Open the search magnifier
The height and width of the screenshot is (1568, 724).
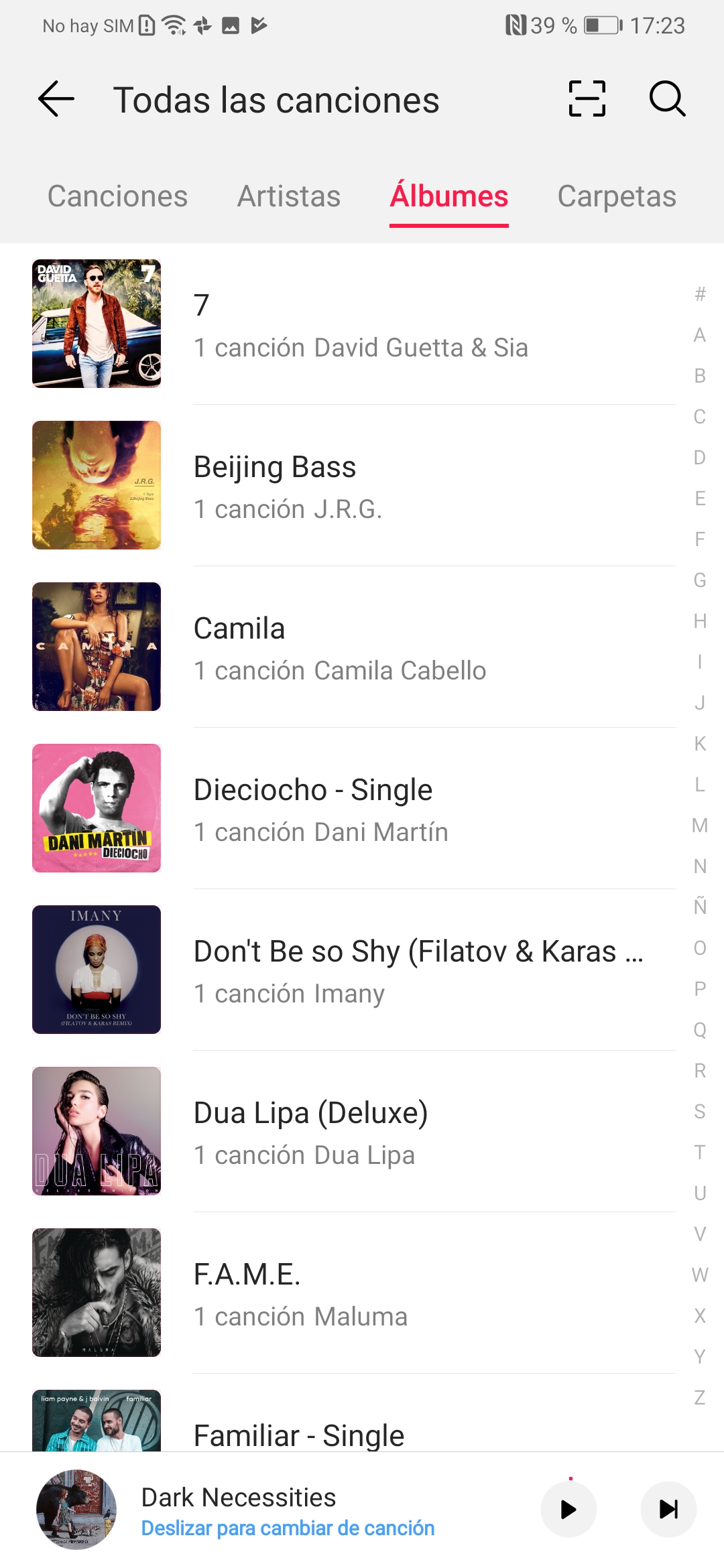coord(667,99)
